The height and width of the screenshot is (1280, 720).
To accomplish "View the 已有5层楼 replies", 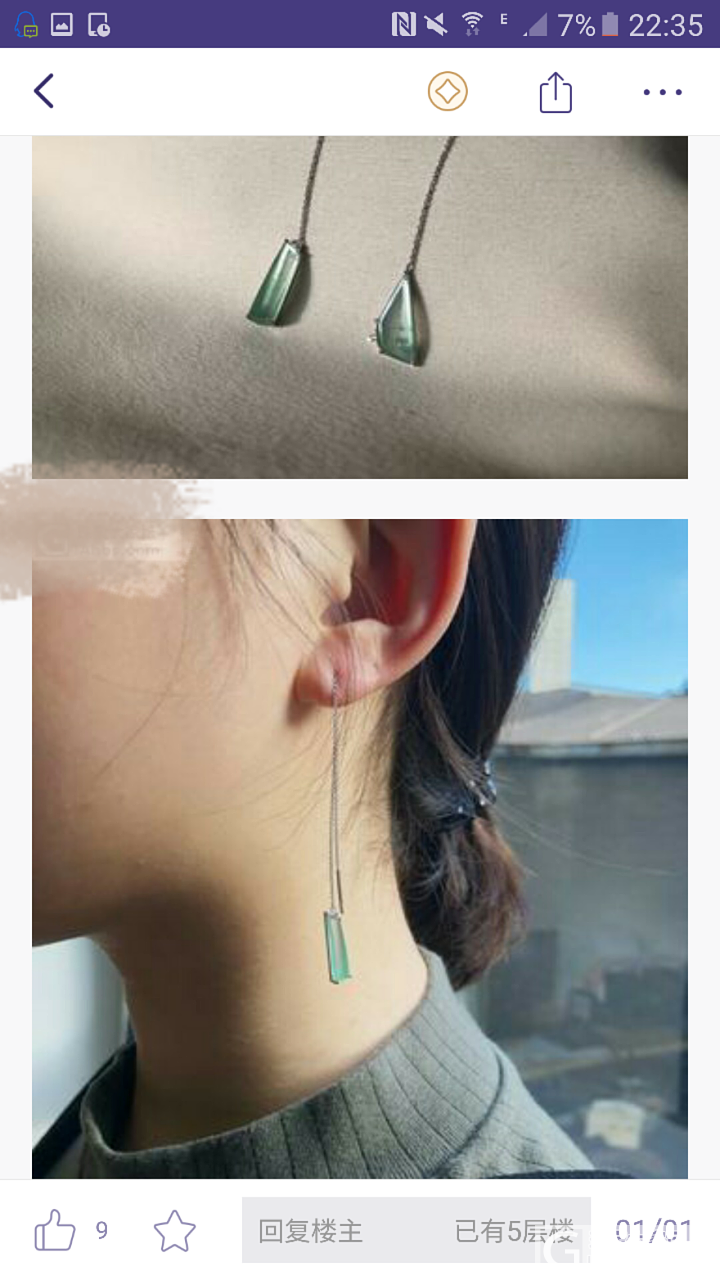I will click(x=516, y=1231).
